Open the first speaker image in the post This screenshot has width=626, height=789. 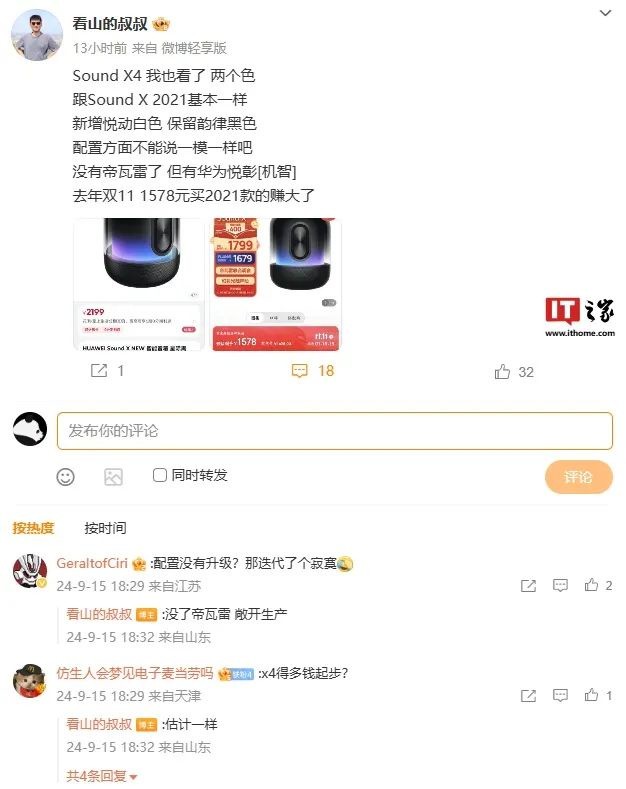click(138, 284)
